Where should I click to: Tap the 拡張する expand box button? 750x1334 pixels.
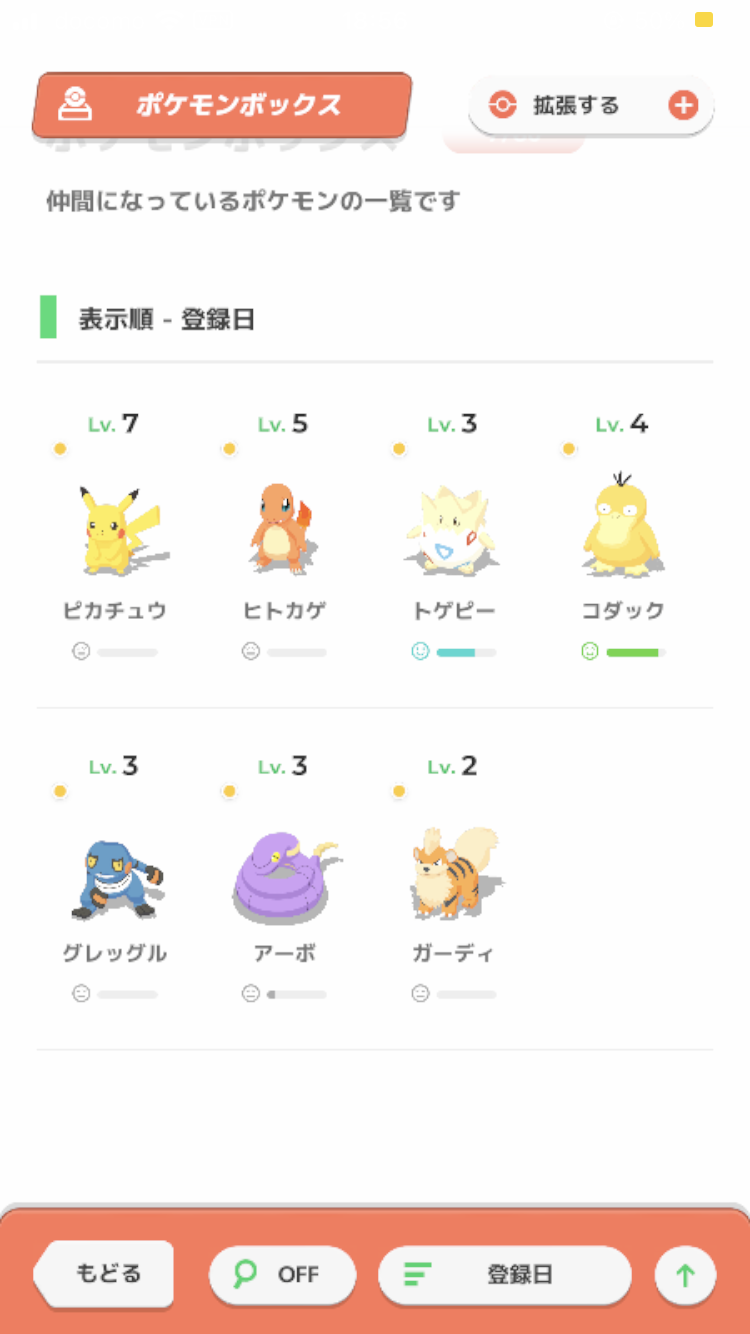click(x=591, y=105)
